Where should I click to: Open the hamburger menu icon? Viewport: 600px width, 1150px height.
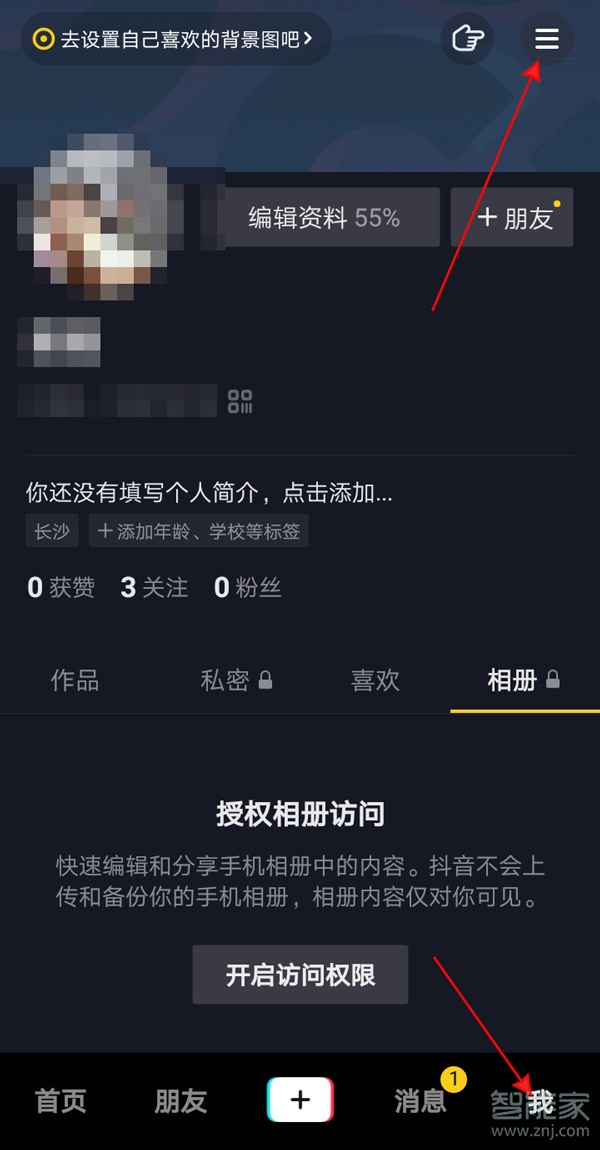tap(546, 39)
